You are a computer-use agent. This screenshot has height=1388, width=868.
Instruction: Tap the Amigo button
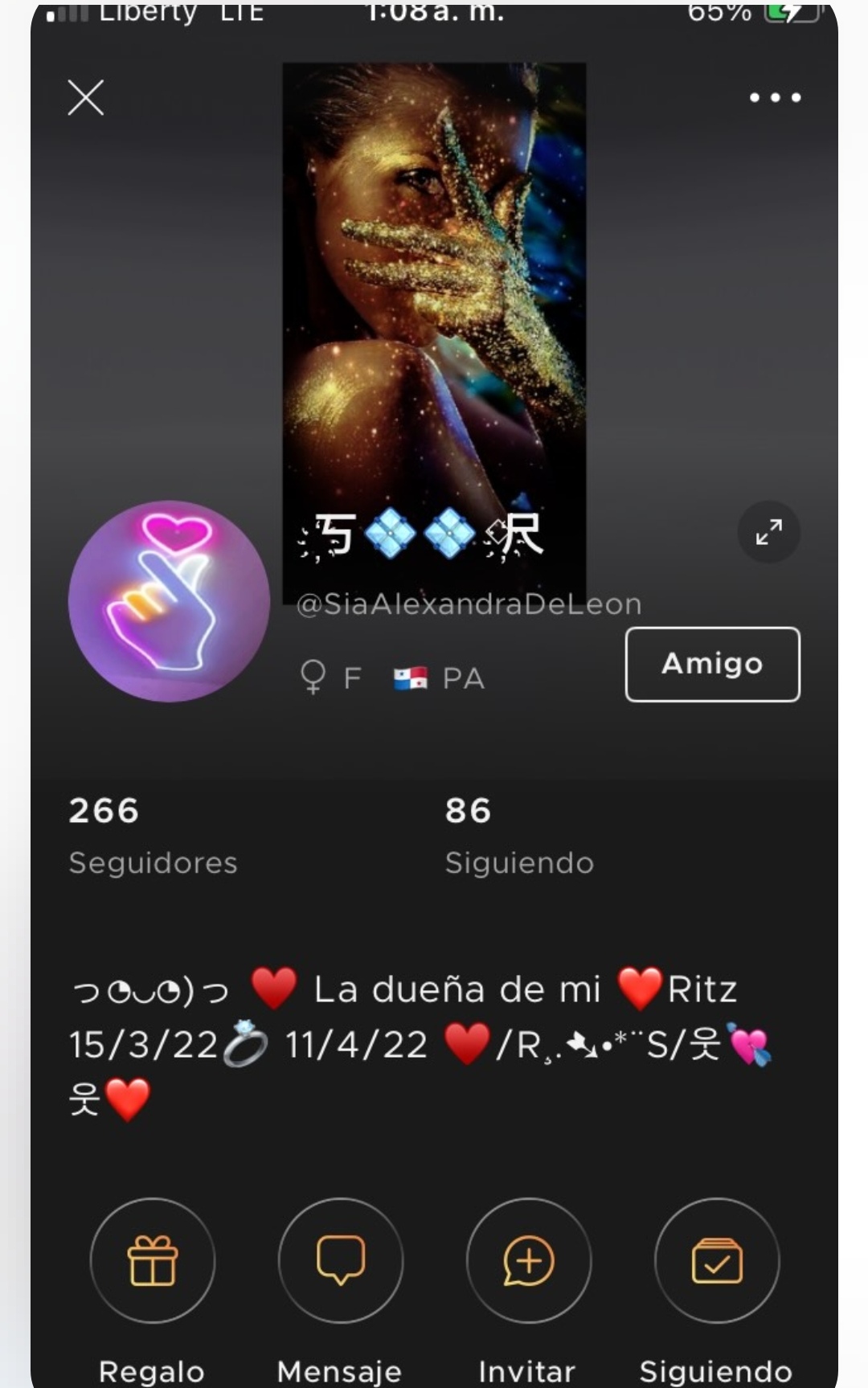[x=712, y=664]
